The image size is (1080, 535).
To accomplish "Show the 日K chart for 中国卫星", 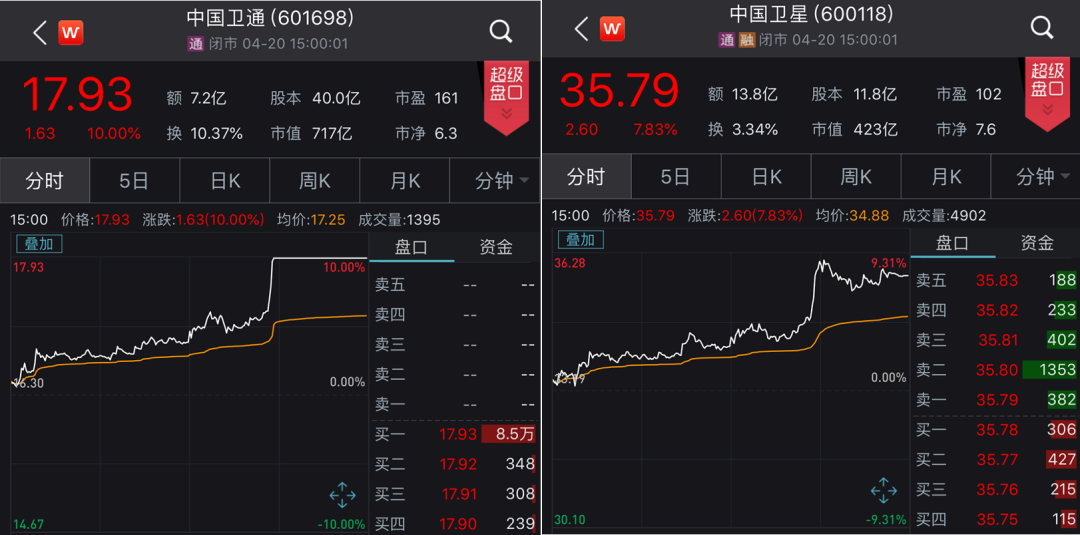I will [x=766, y=177].
